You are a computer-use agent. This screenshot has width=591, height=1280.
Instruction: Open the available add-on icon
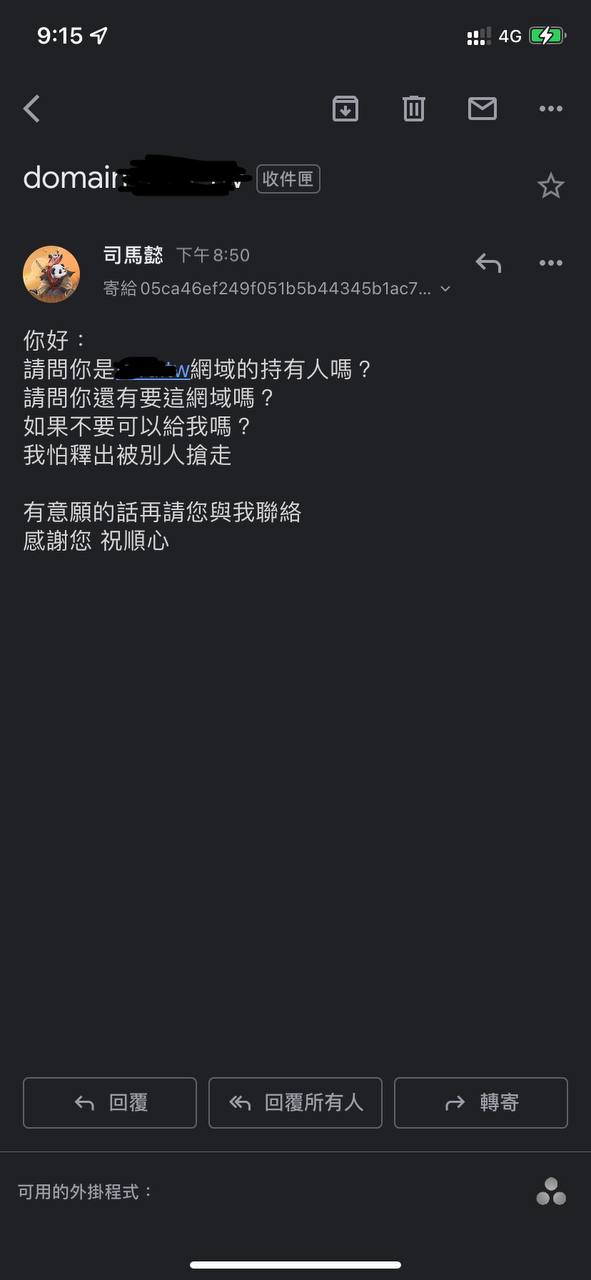[x=551, y=1191]
